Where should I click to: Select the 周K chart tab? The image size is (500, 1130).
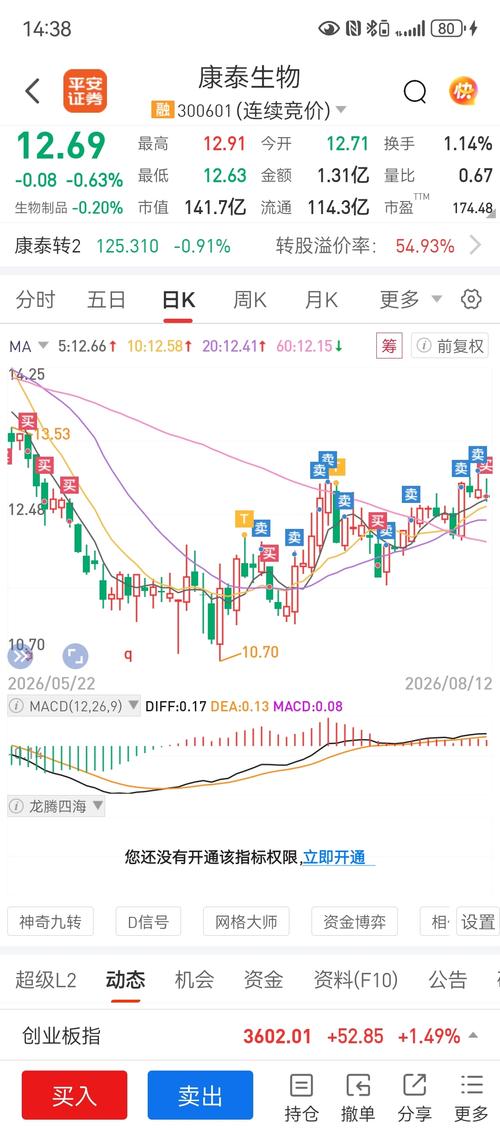pyautogui.click(x=249, y=300)
